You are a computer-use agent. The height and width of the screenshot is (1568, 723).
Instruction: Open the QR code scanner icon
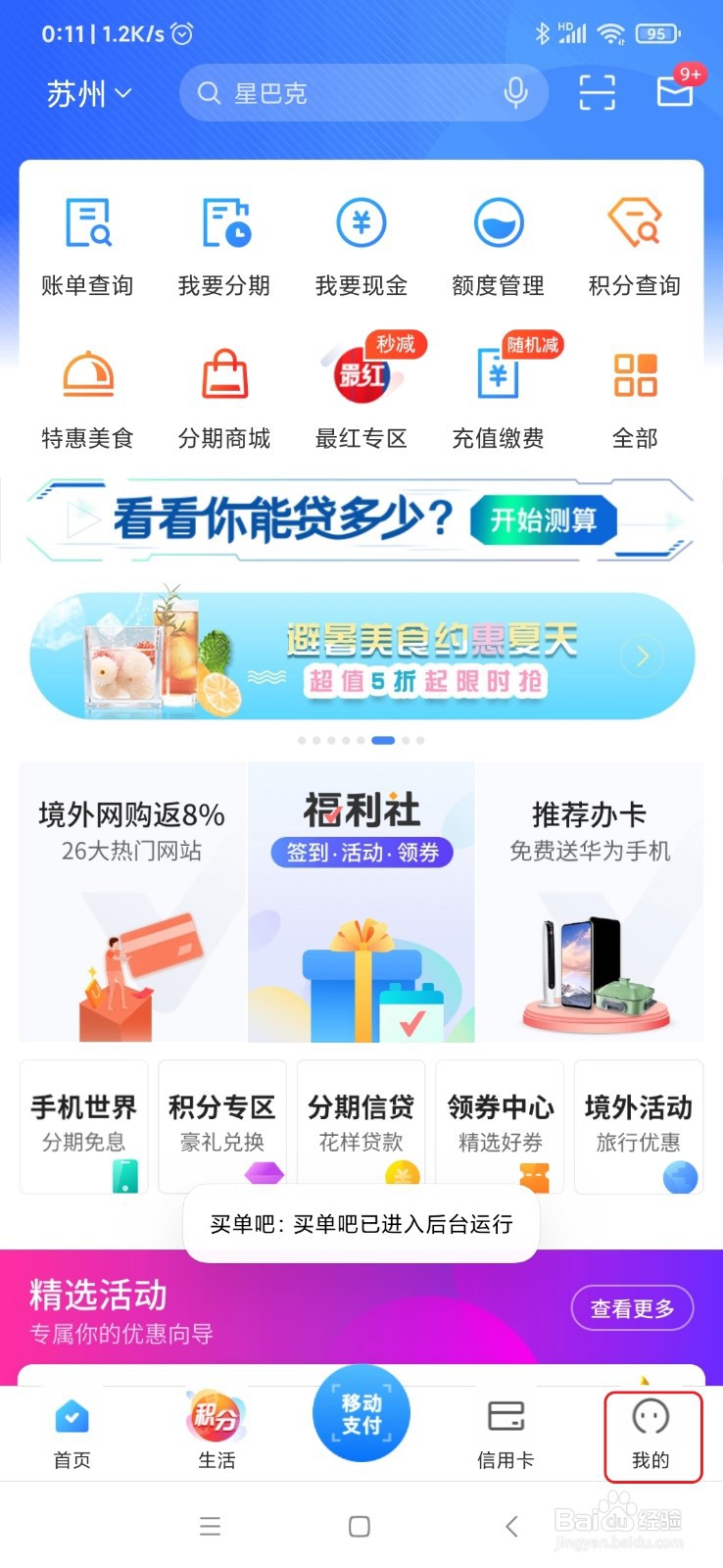(597, 89)
